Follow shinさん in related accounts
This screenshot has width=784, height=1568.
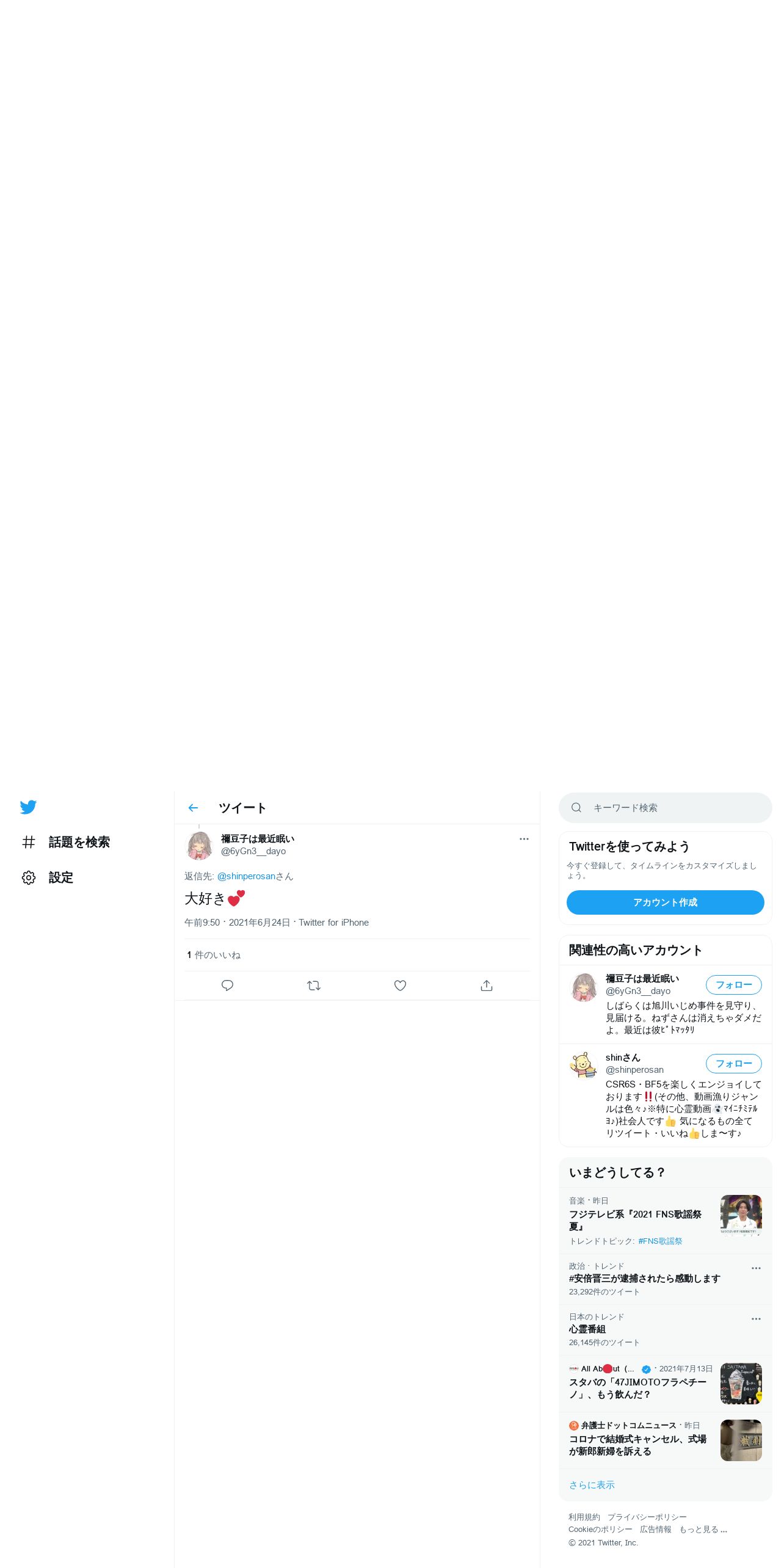(x=733, y=1064)
